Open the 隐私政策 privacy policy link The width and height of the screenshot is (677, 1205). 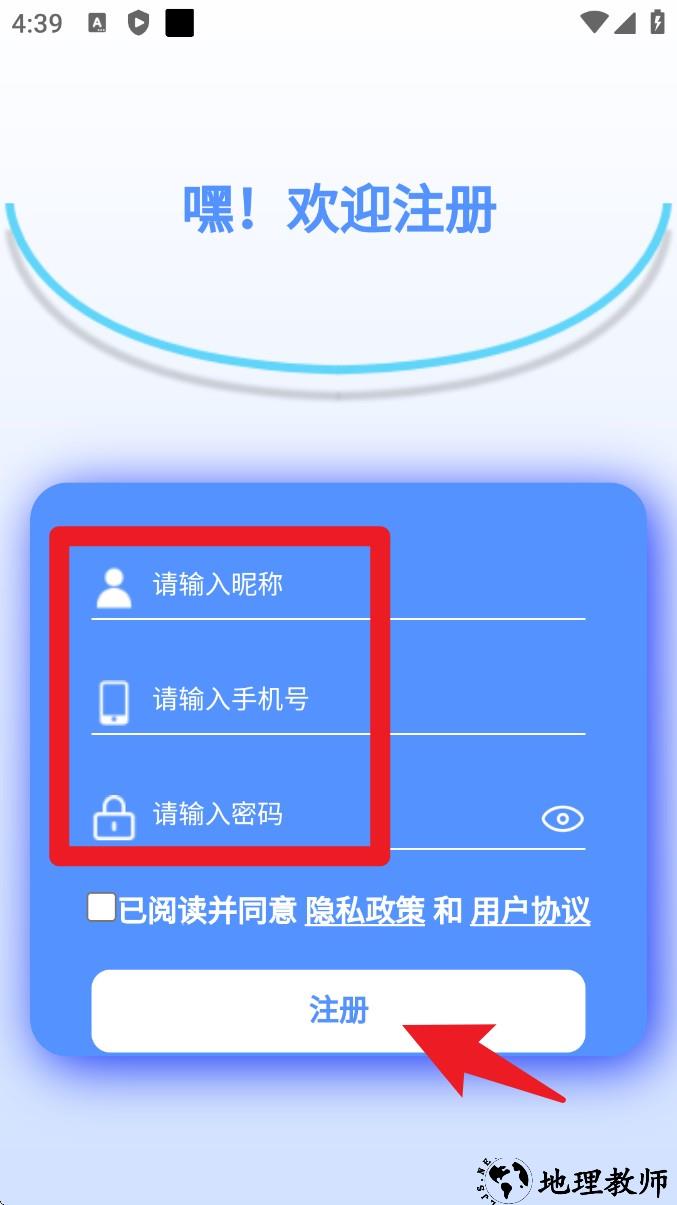(x=365, y=911)
